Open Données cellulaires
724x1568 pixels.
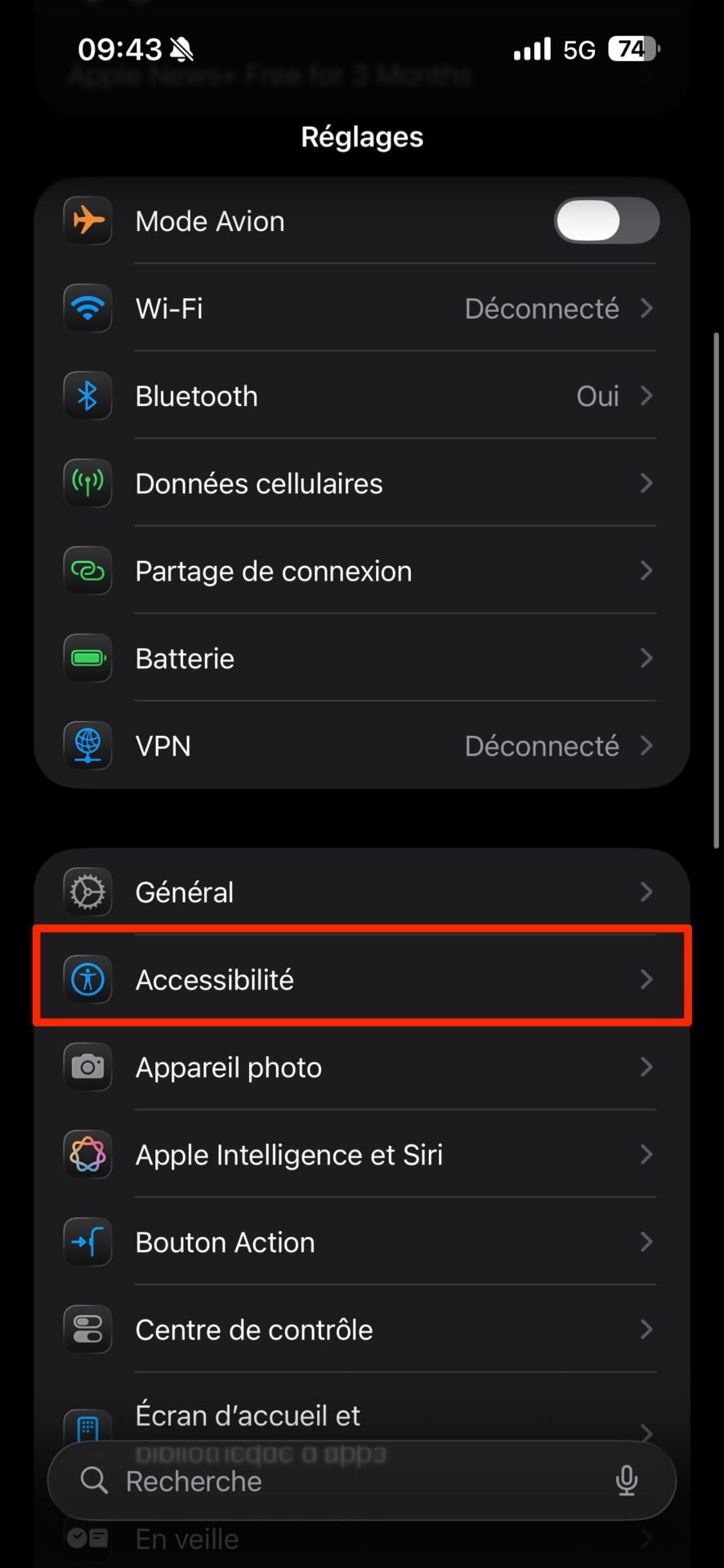(362, 483)
